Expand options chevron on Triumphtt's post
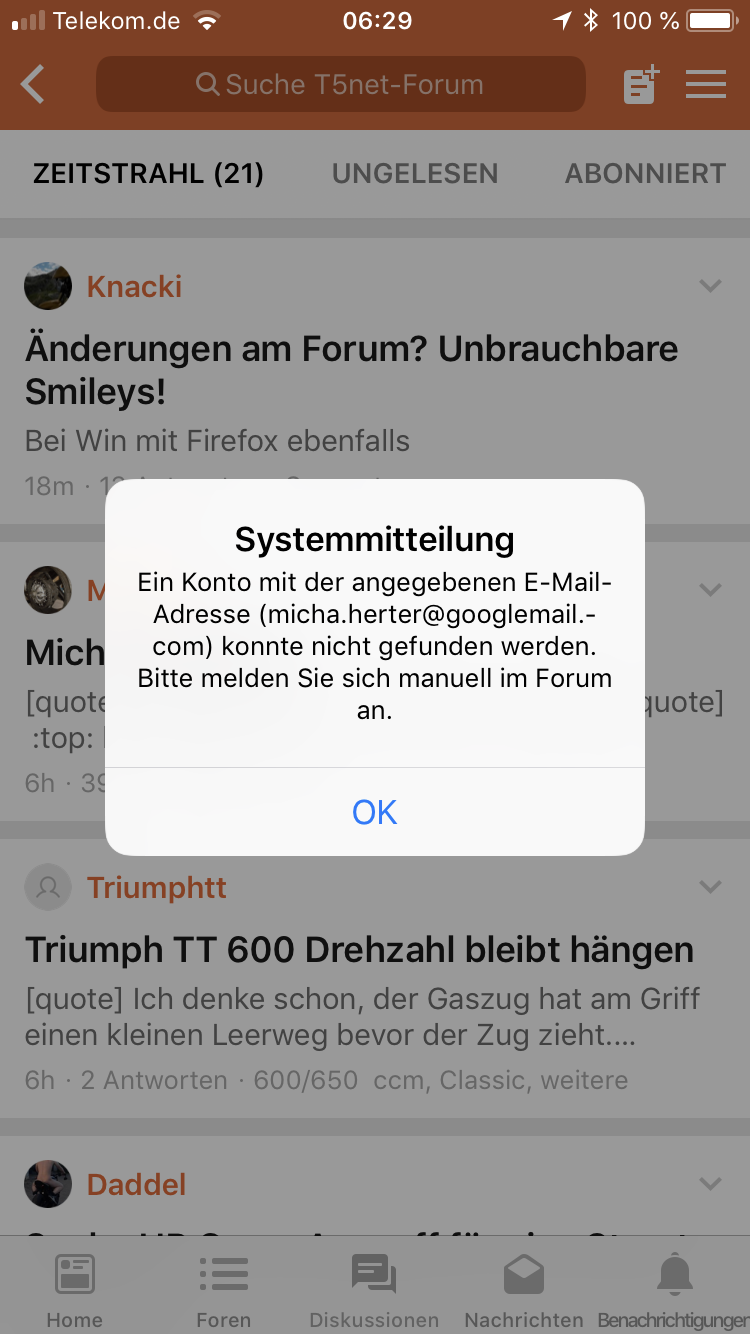The image size is (750, 1334). (x=710, y=887)
